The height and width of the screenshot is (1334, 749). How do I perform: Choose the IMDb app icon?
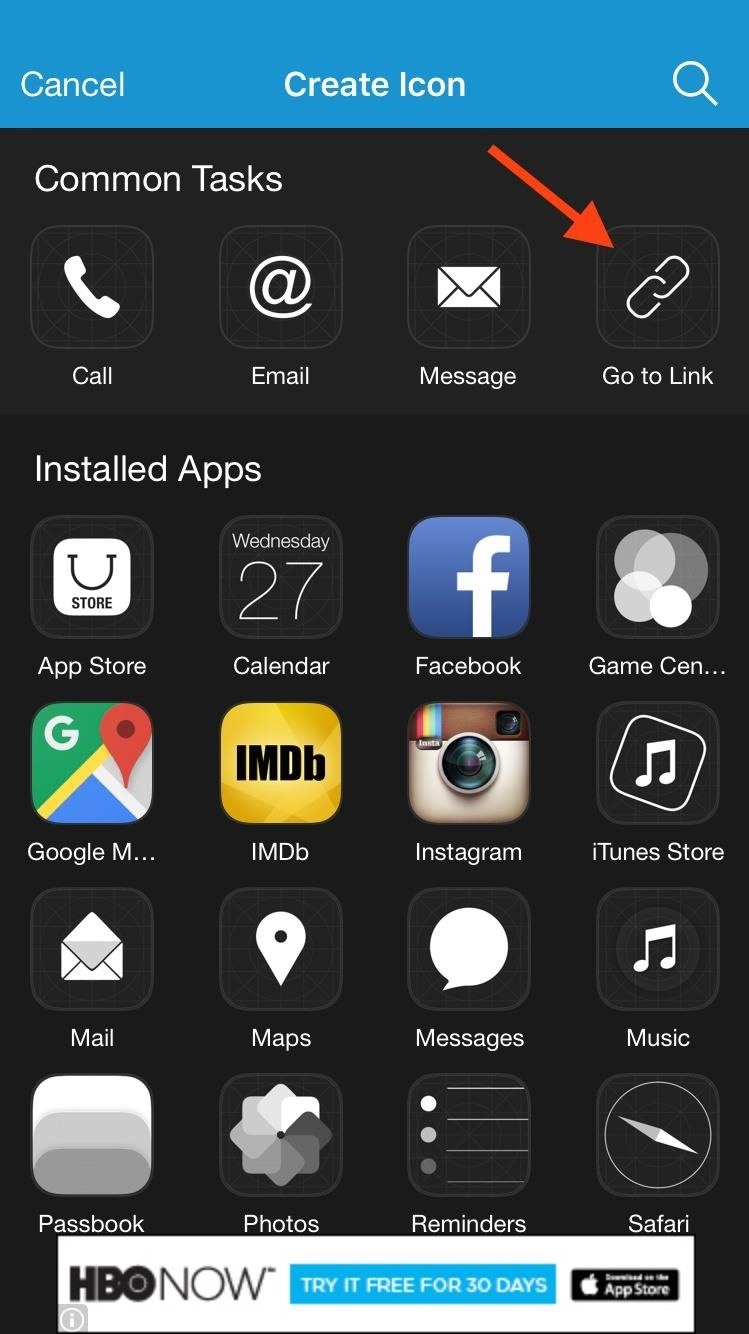click(280, 762)
